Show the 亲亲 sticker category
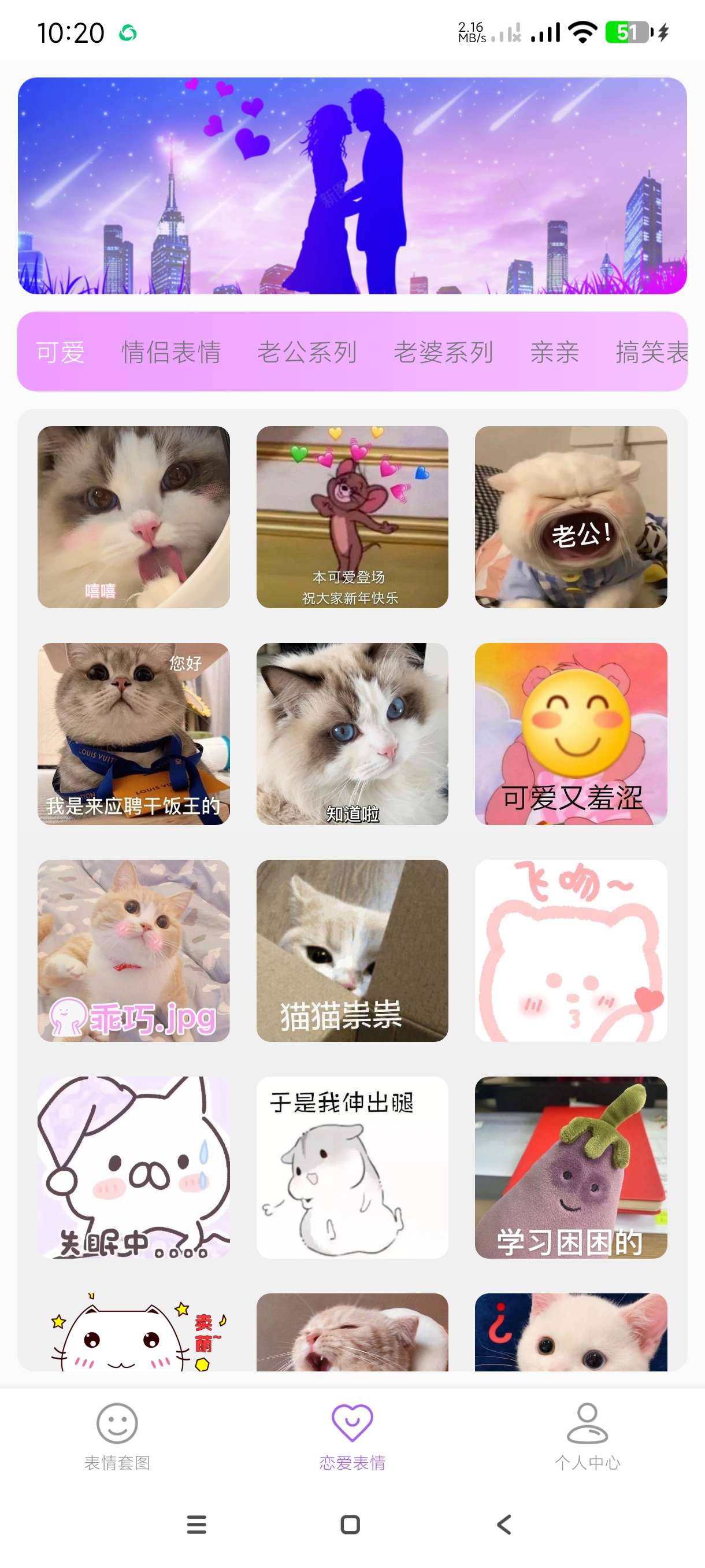The height and width of the screenshot is (1568, 705). coord(554,352)
